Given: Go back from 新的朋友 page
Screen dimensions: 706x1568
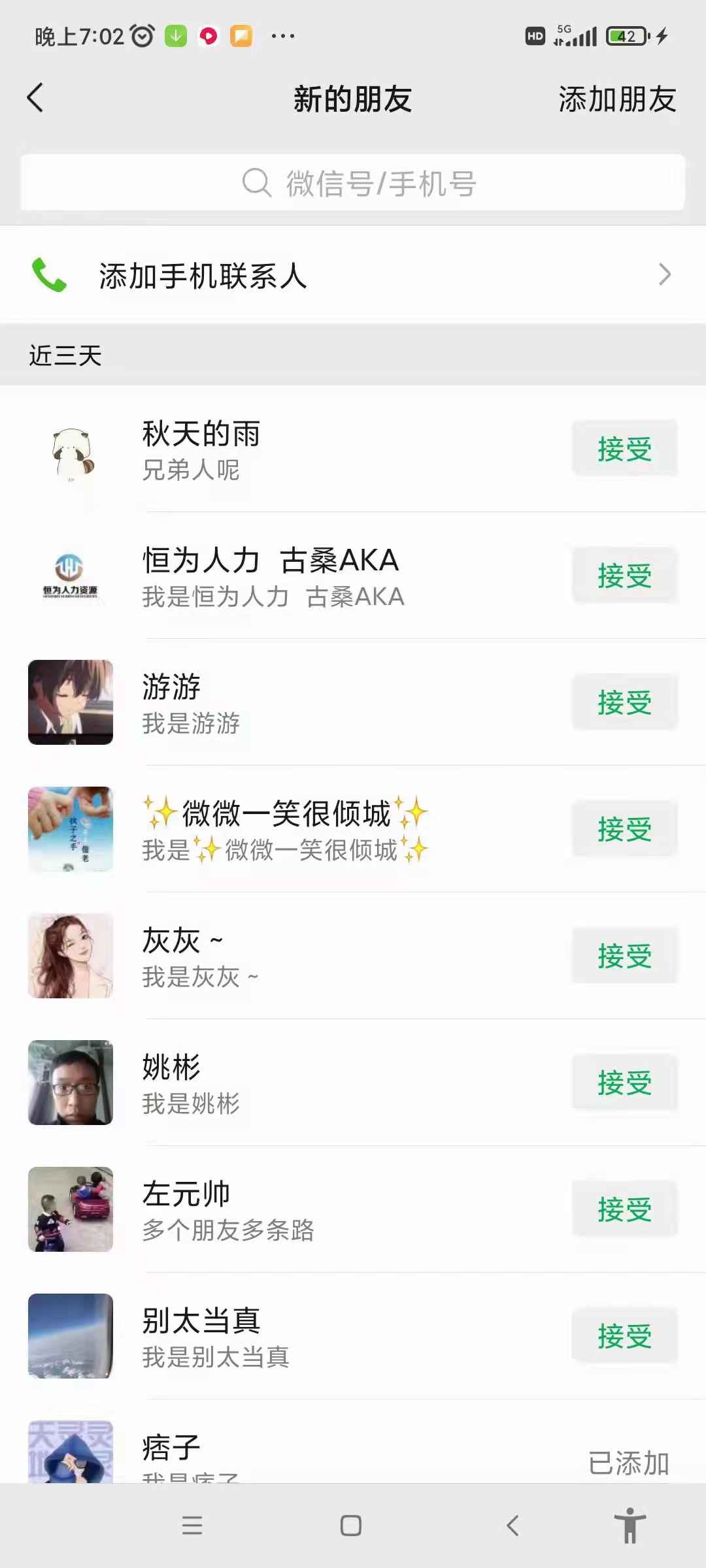Looking at the screenshot, I should pos(35,99).
